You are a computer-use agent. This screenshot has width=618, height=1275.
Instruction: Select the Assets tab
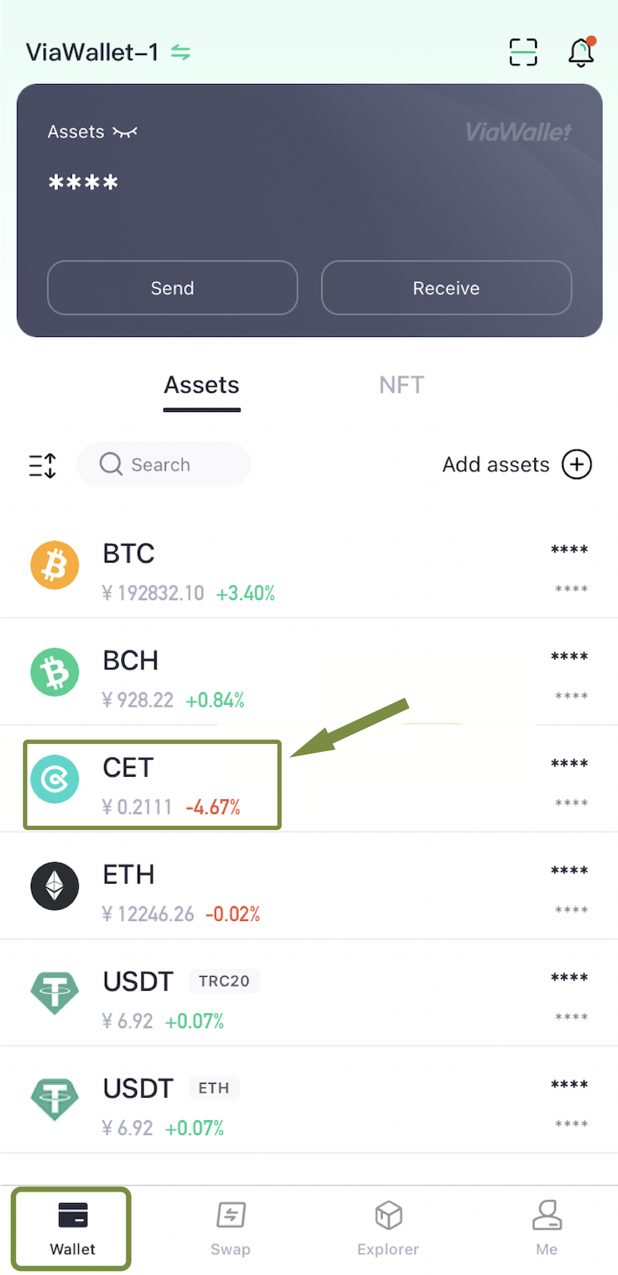point(202,385)
